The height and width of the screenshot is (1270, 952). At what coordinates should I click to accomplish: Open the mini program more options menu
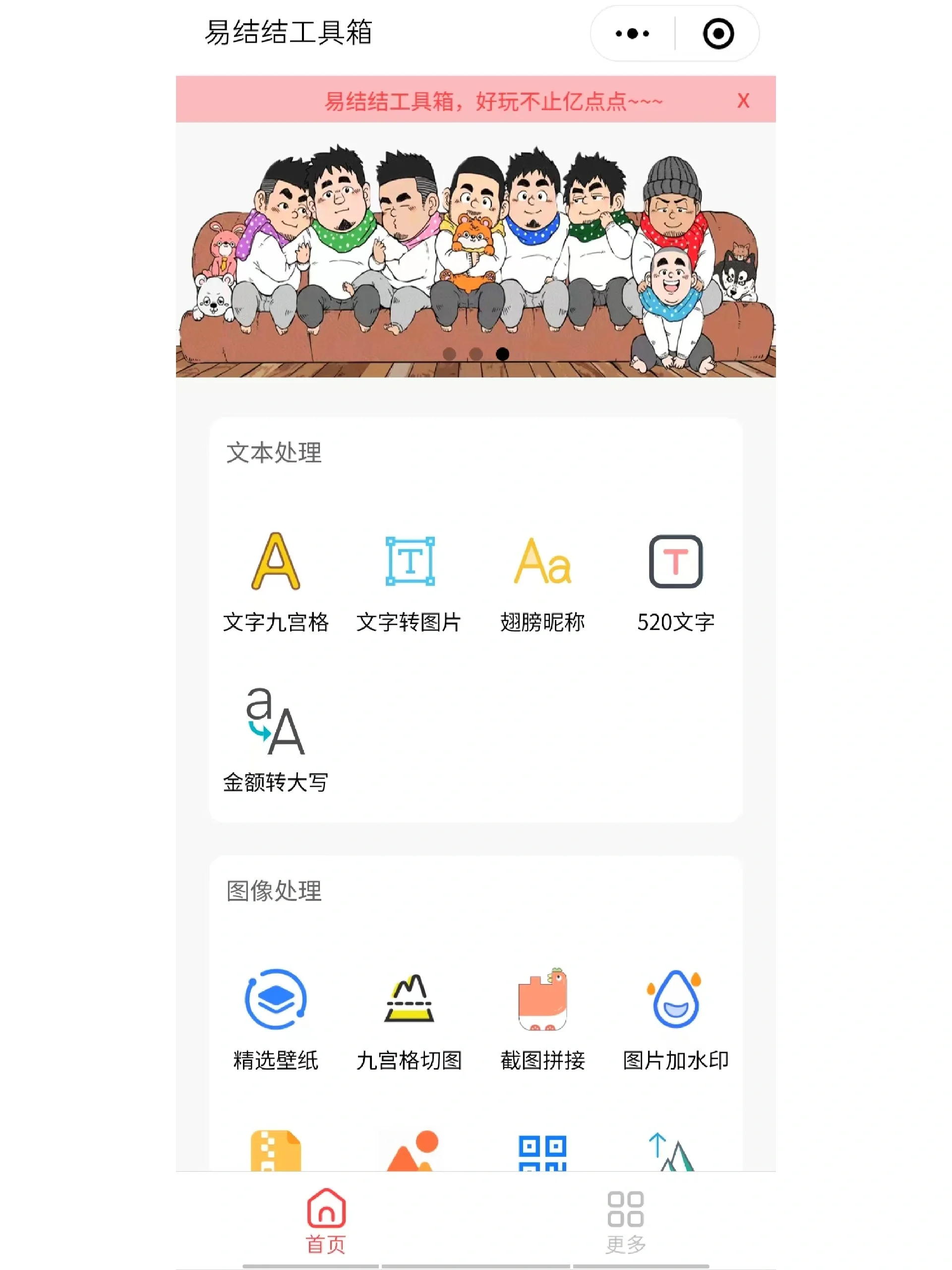(x=632, y=33)
